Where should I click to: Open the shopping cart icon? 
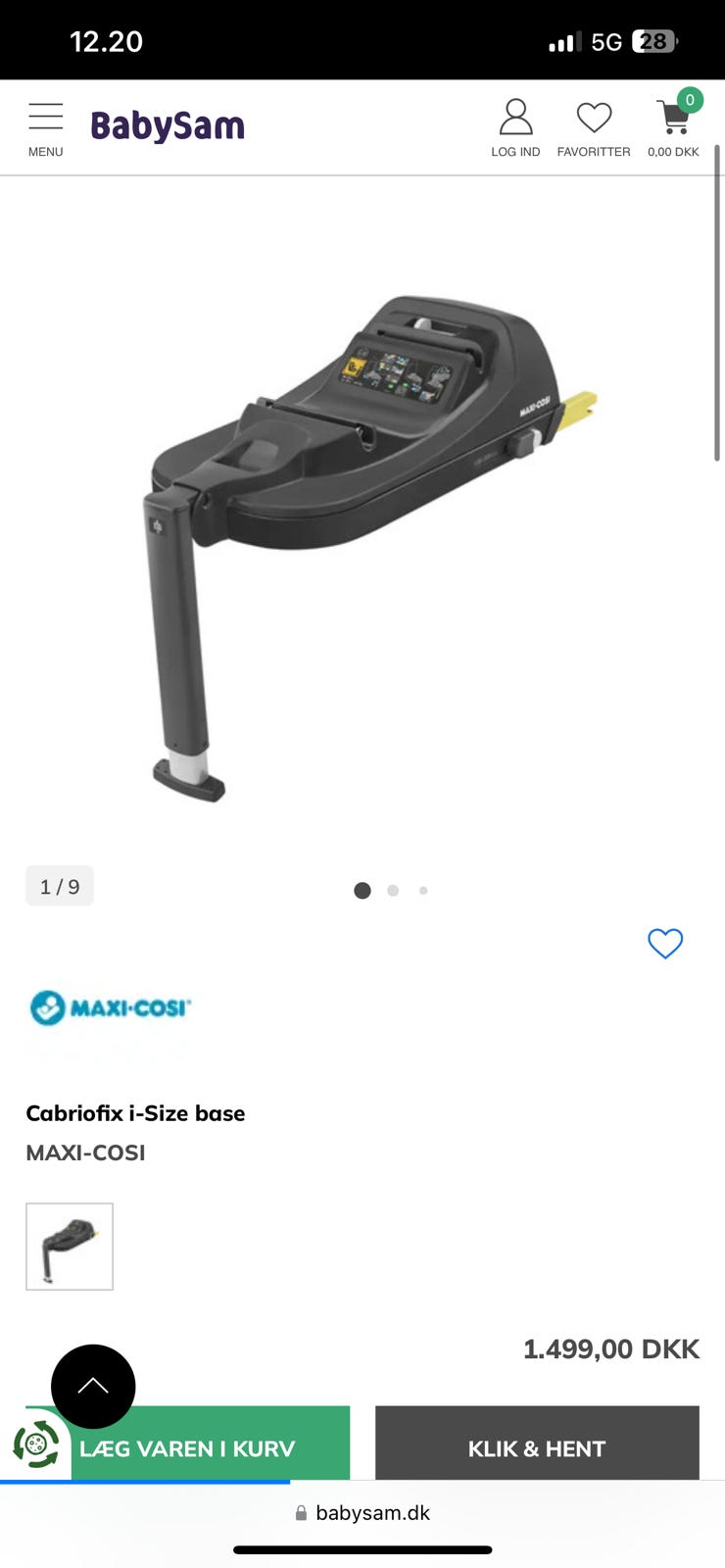[x=673, y=118]
